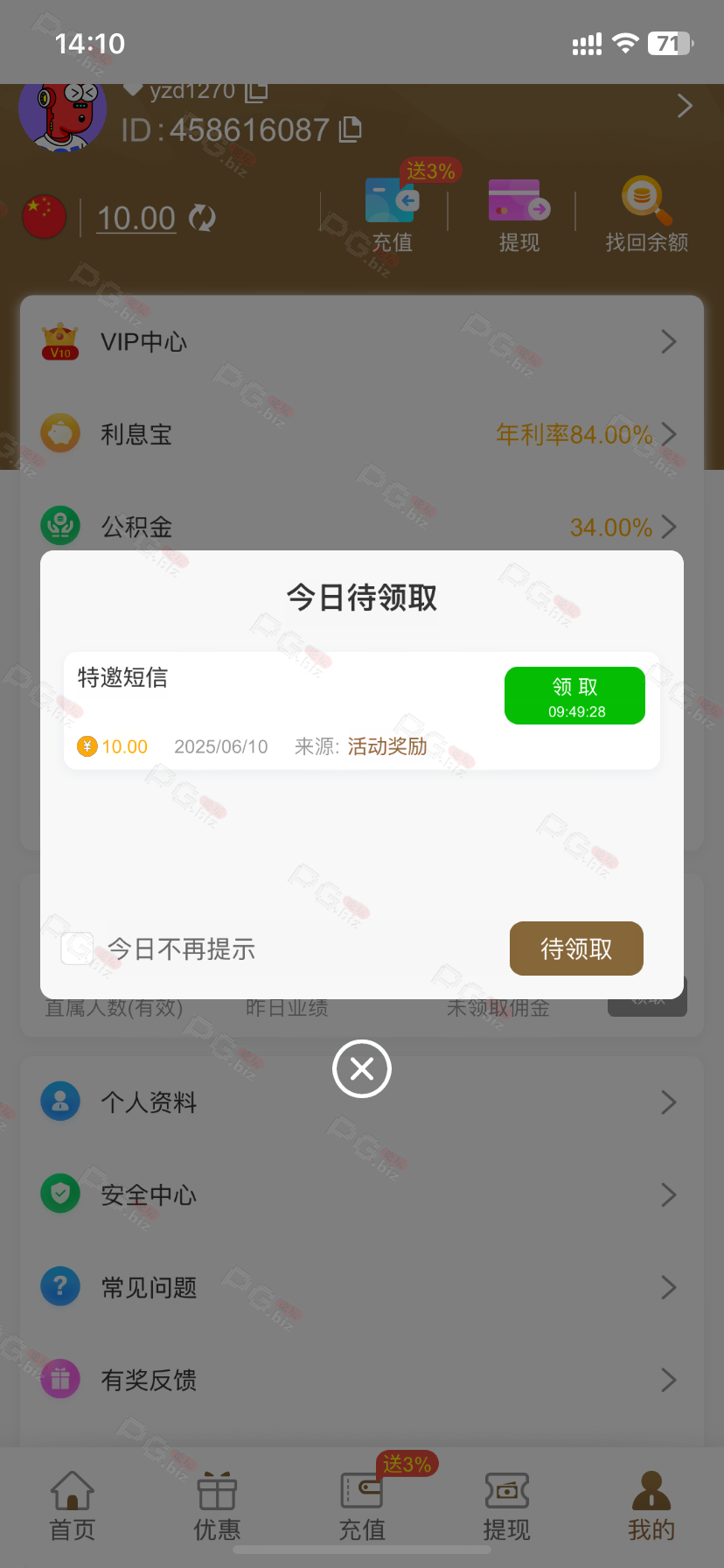Open 充值 in the top shortcuts

(x=392, y=216)
